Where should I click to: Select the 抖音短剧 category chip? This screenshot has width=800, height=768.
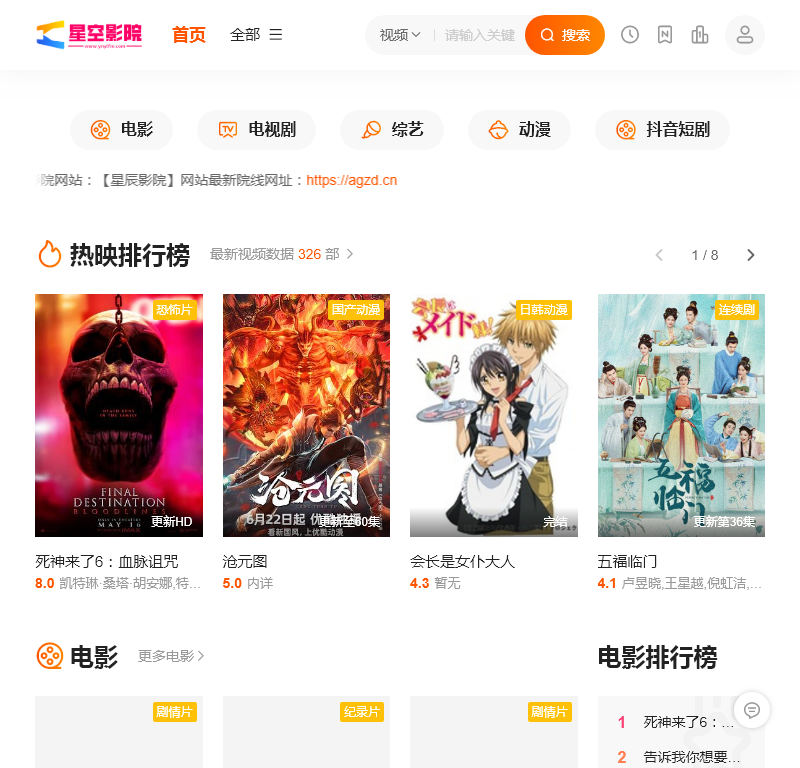coord(662,130)
